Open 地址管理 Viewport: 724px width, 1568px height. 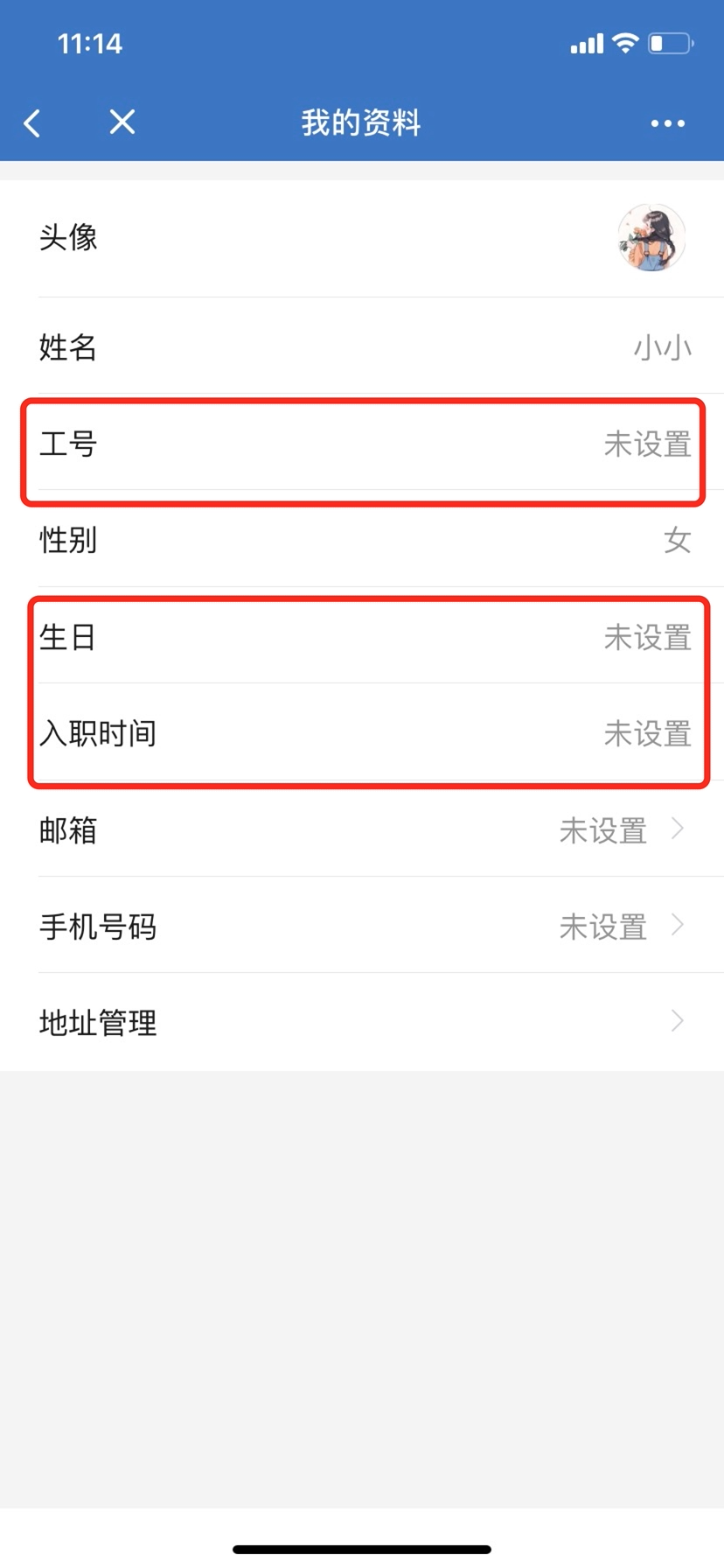[x=362, y=1022]
